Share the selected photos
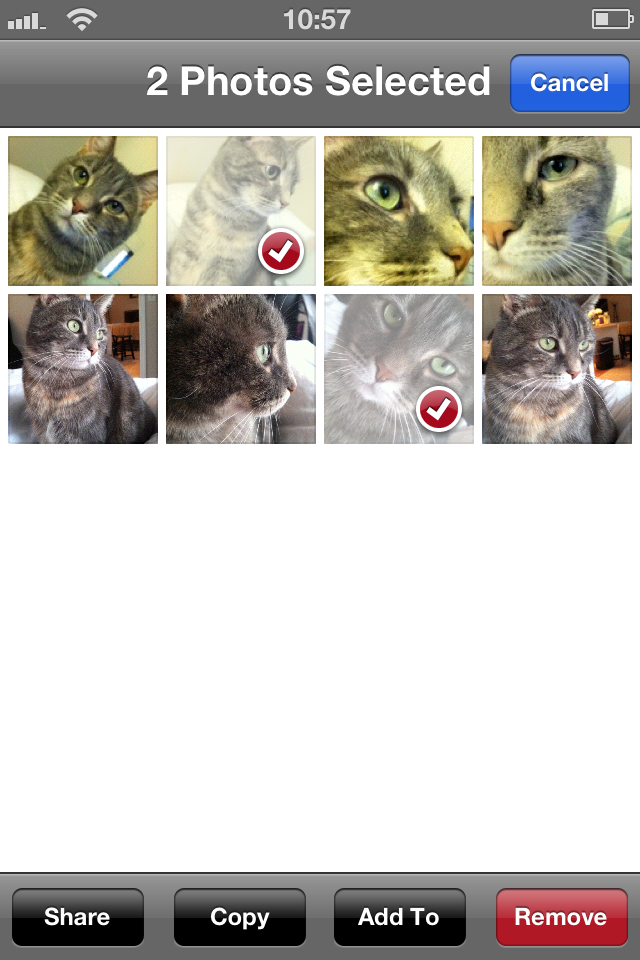Viewport: 640px width, 960px height. tap(77, 917)
